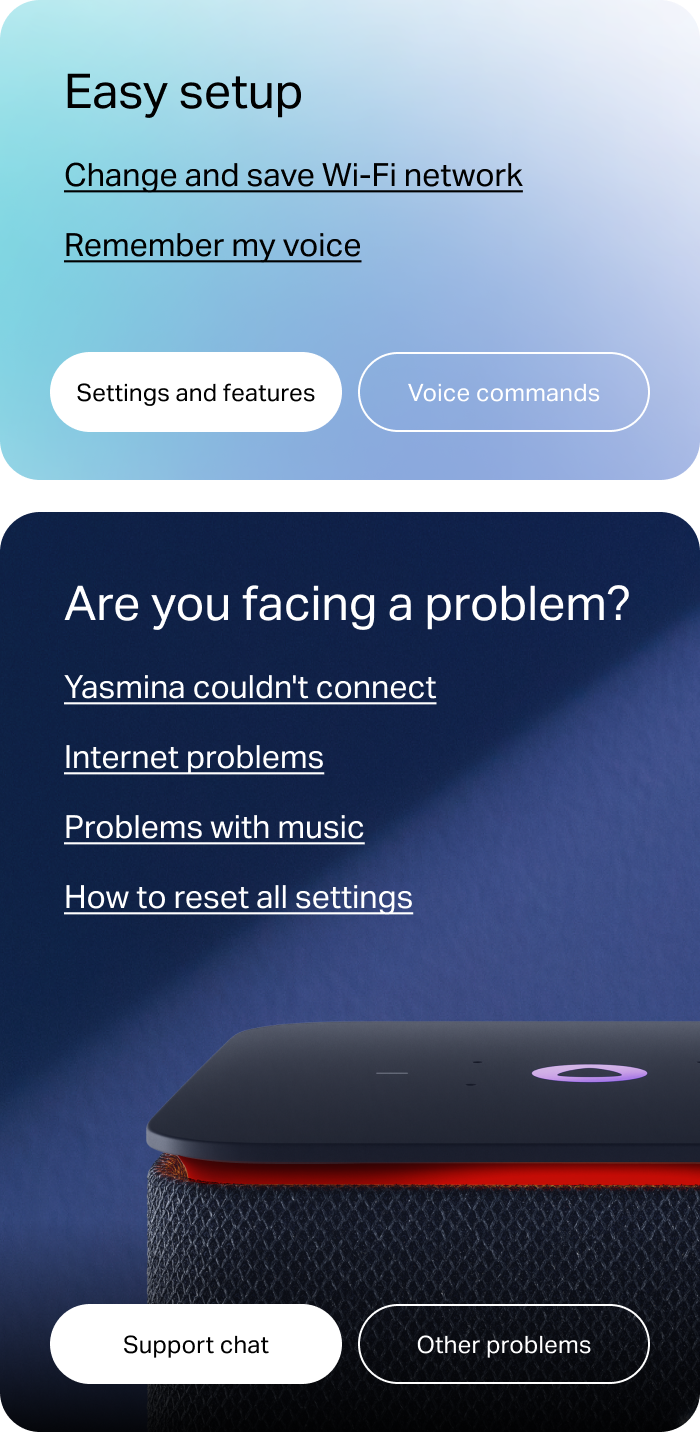This screenshot has width=700, height=1432.
Task: Open the Remember my voice link
Action: coord(212,246)
